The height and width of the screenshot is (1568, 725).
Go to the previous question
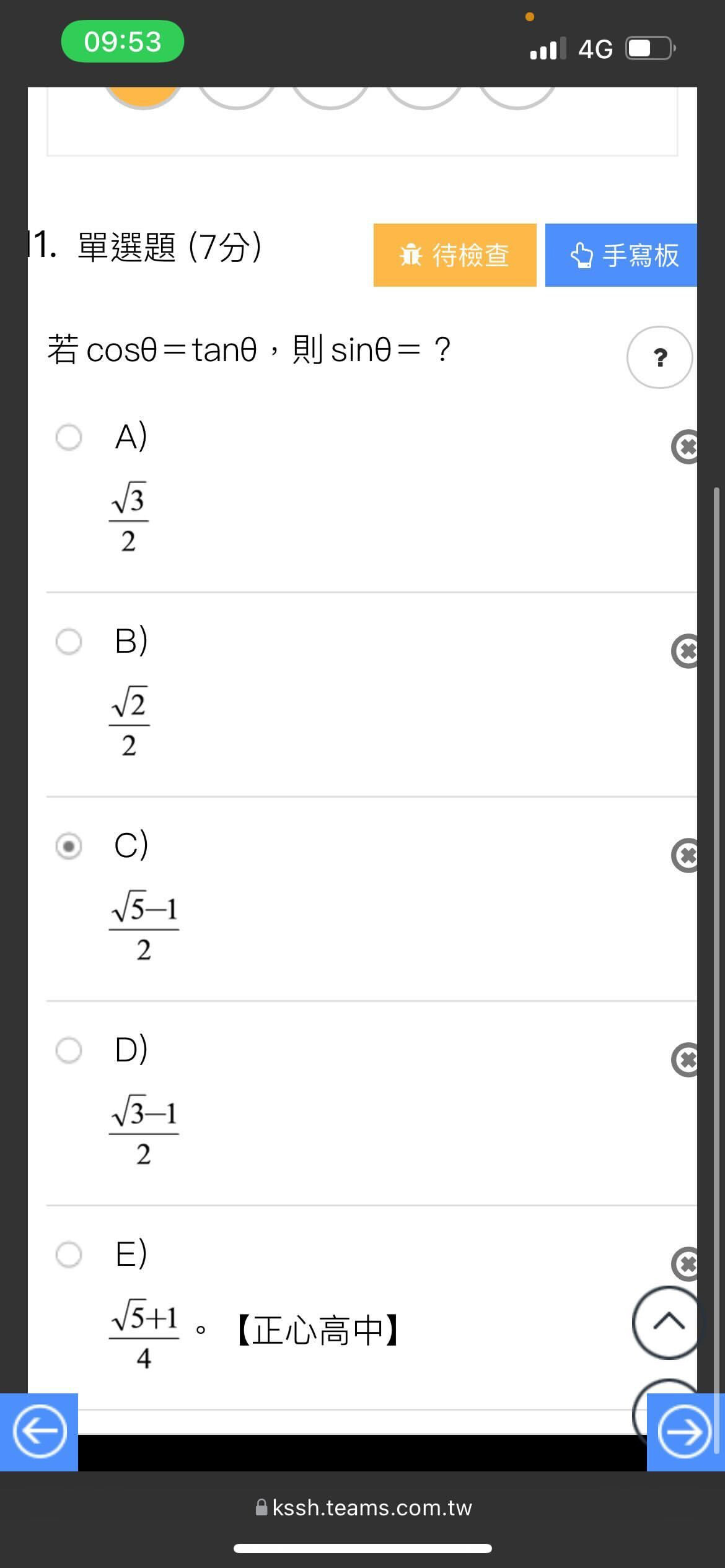tap(39, 1432)
